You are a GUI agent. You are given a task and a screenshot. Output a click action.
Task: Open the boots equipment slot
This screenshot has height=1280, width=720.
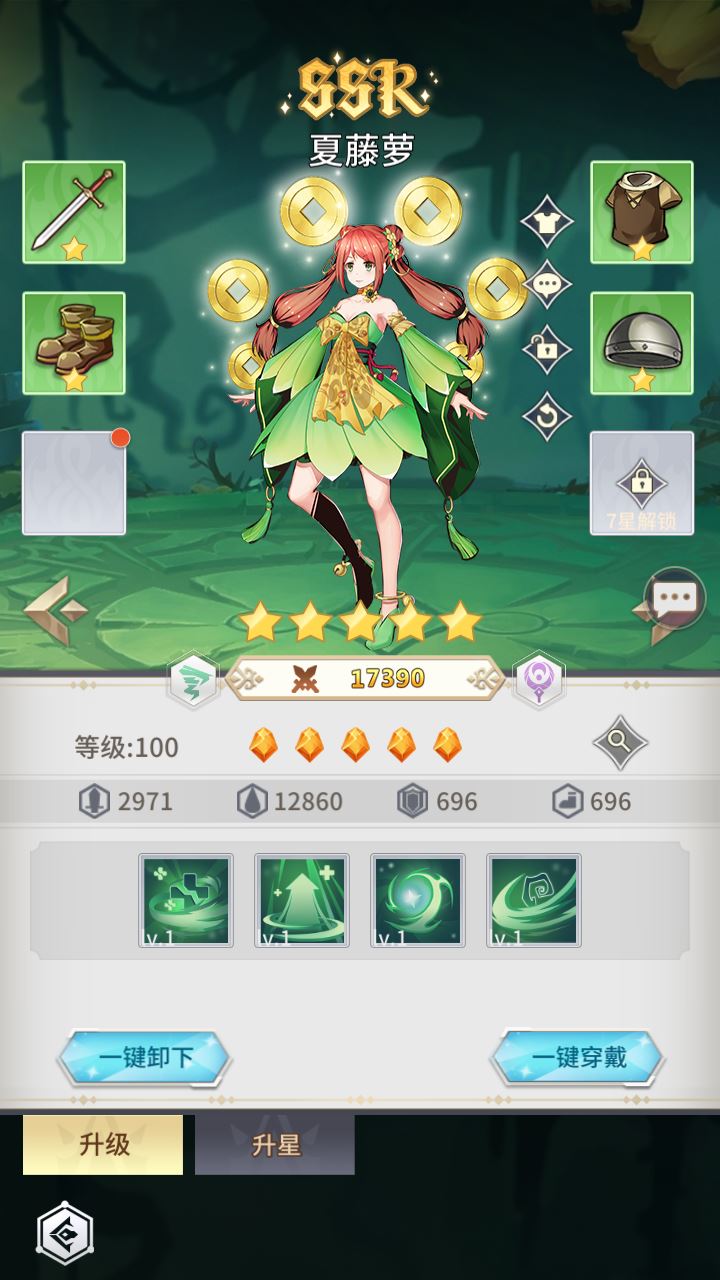[x=74, y=343]
